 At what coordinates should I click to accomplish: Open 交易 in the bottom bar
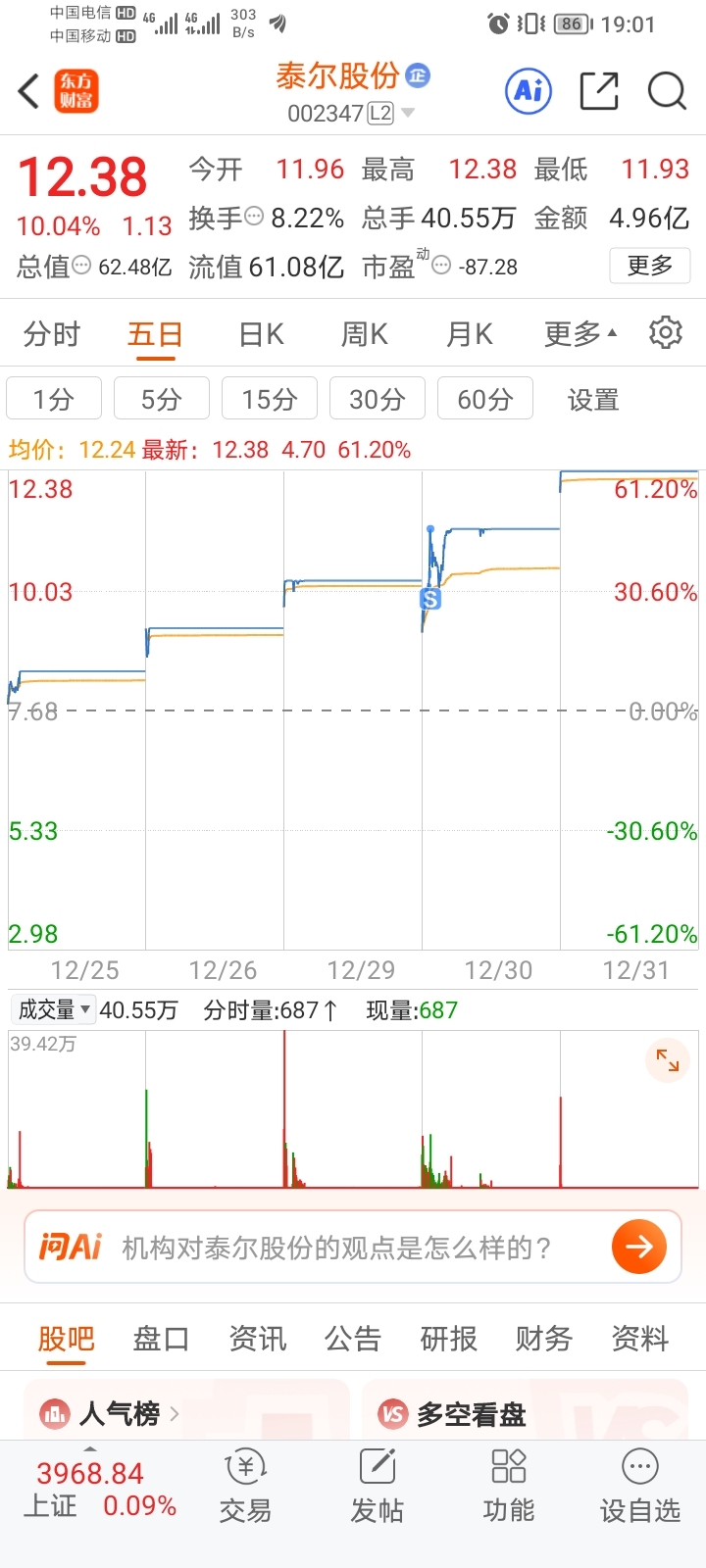point(245,1487)
